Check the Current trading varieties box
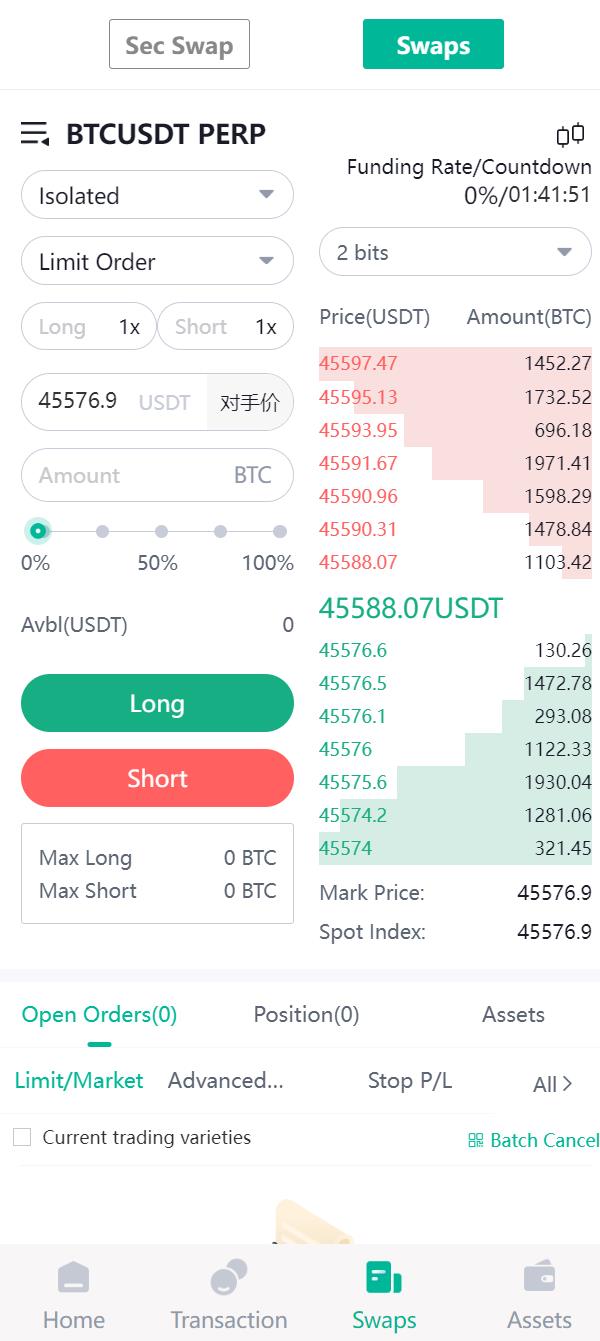Viewport: 600px width, 1341px height. 22,1137
